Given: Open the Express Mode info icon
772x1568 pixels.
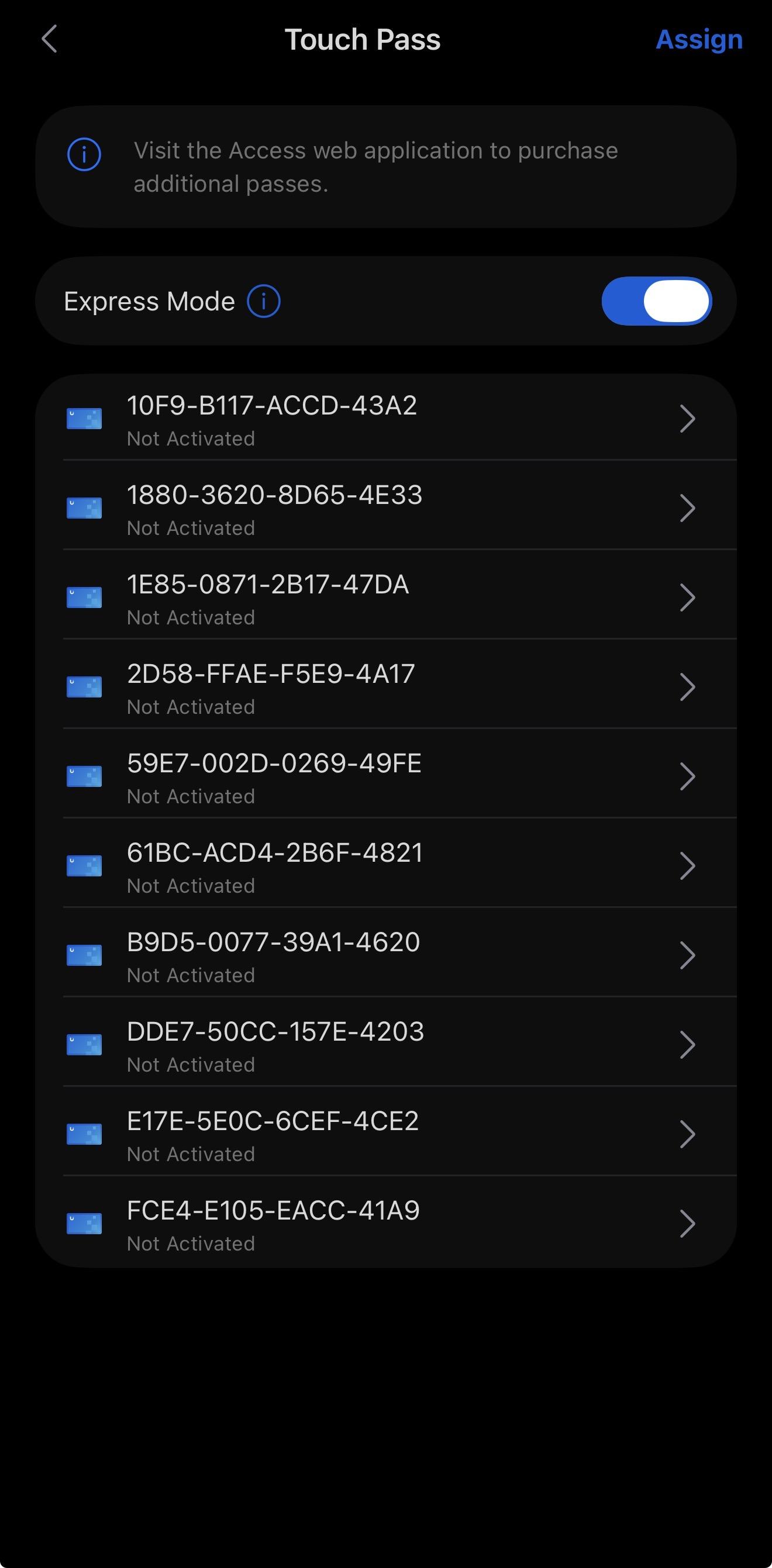Looking at the screenshot, I should pyautogui.click(x=263, y=300).
